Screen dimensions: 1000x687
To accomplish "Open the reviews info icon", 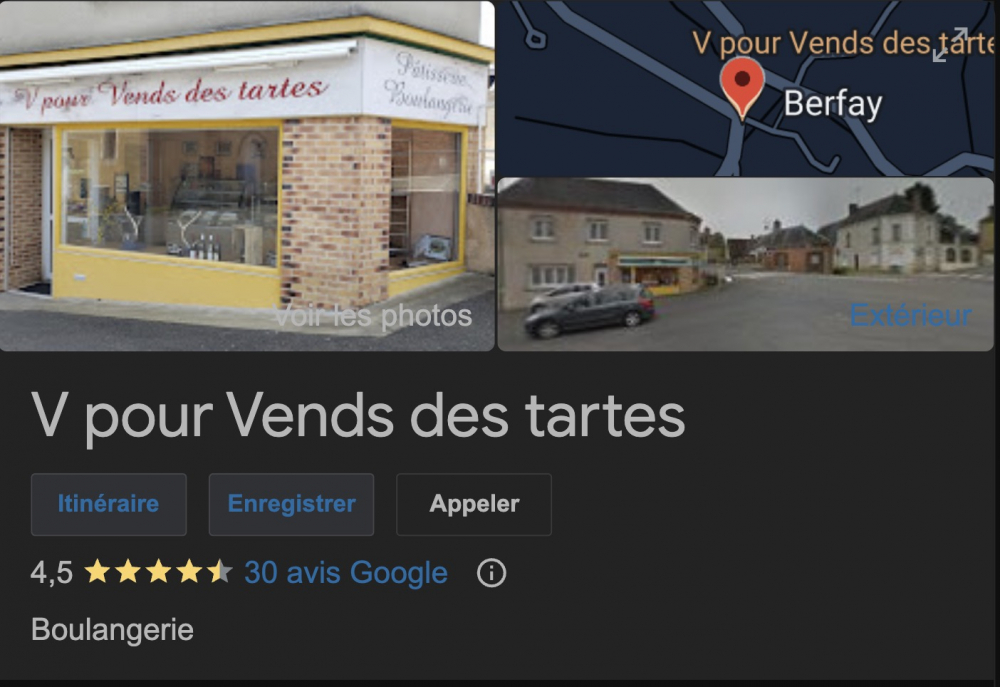I will click(x=491, y=573).
